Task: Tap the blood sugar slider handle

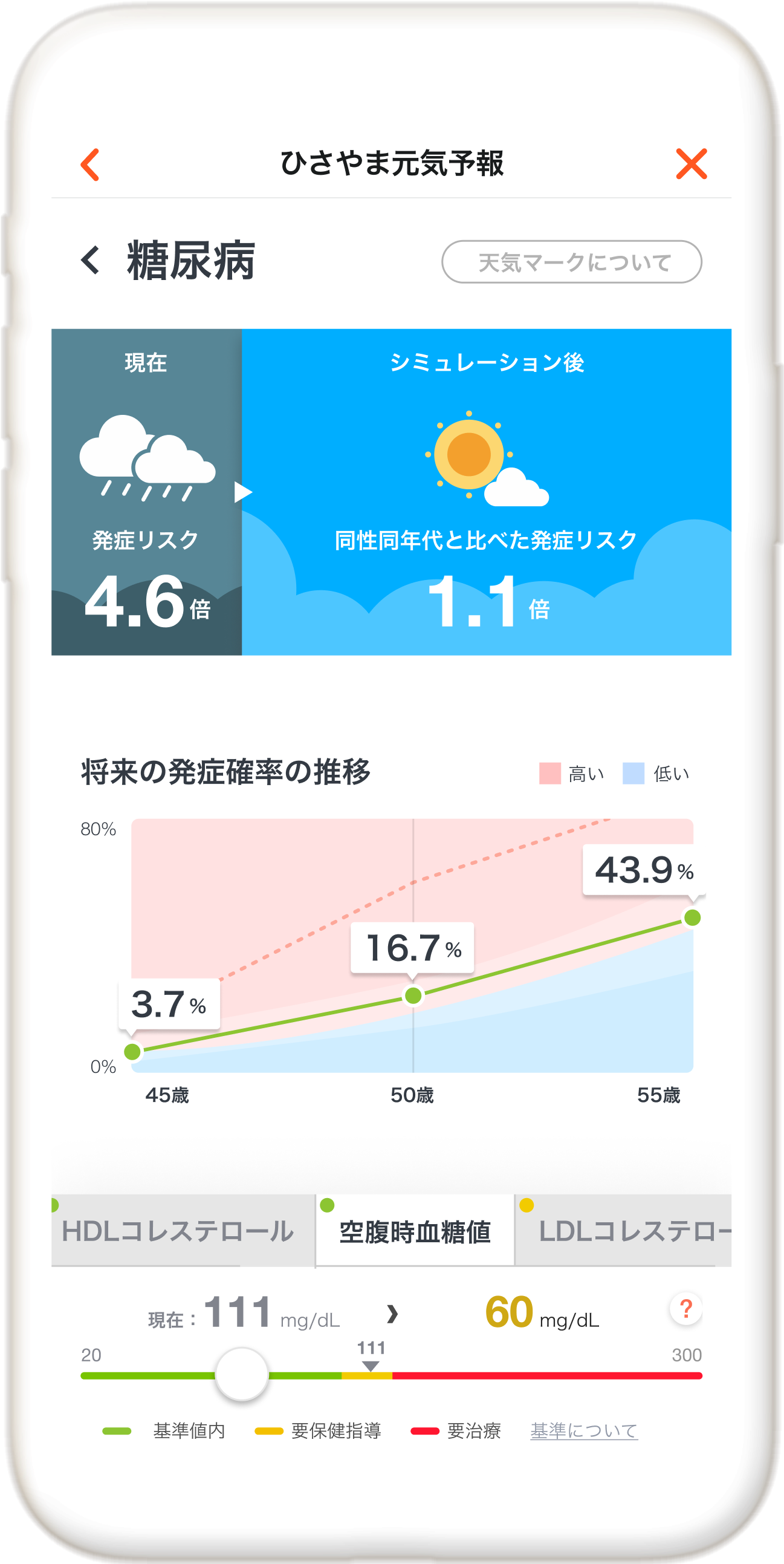Action: (x=242, y=1375)
